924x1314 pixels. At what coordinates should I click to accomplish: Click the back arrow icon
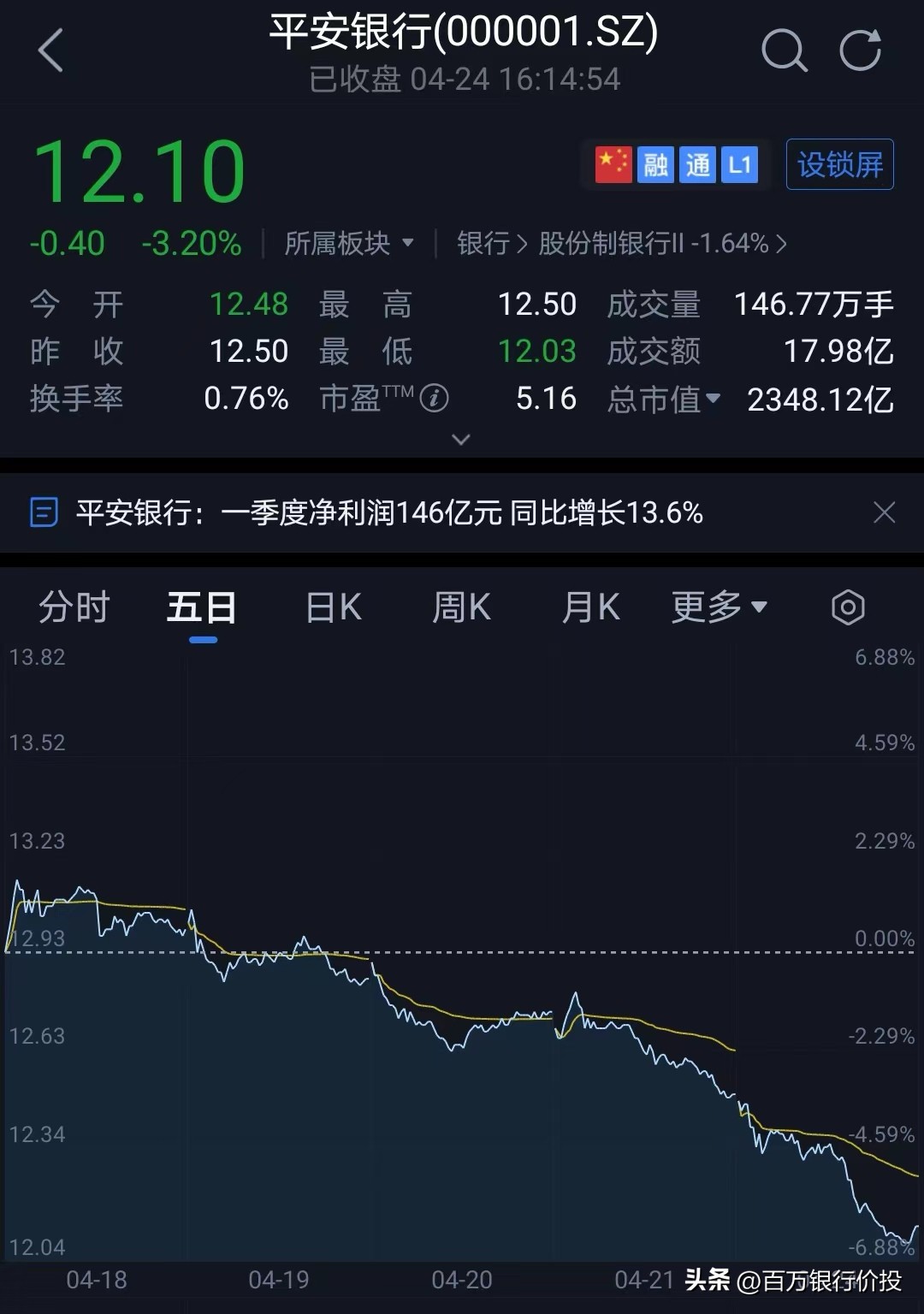click(x=51, y=50)
